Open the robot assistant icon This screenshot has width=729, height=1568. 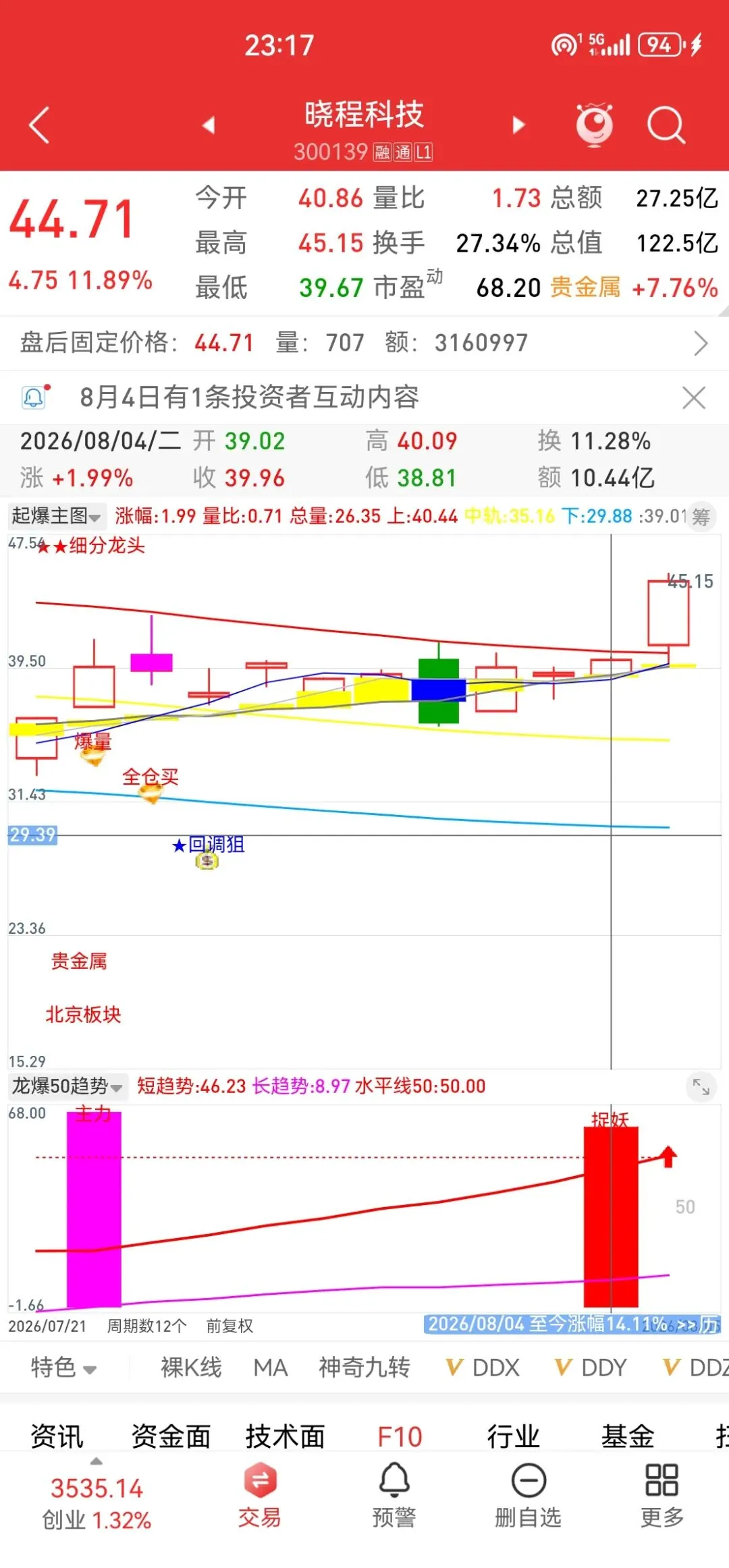pos(595,124)
